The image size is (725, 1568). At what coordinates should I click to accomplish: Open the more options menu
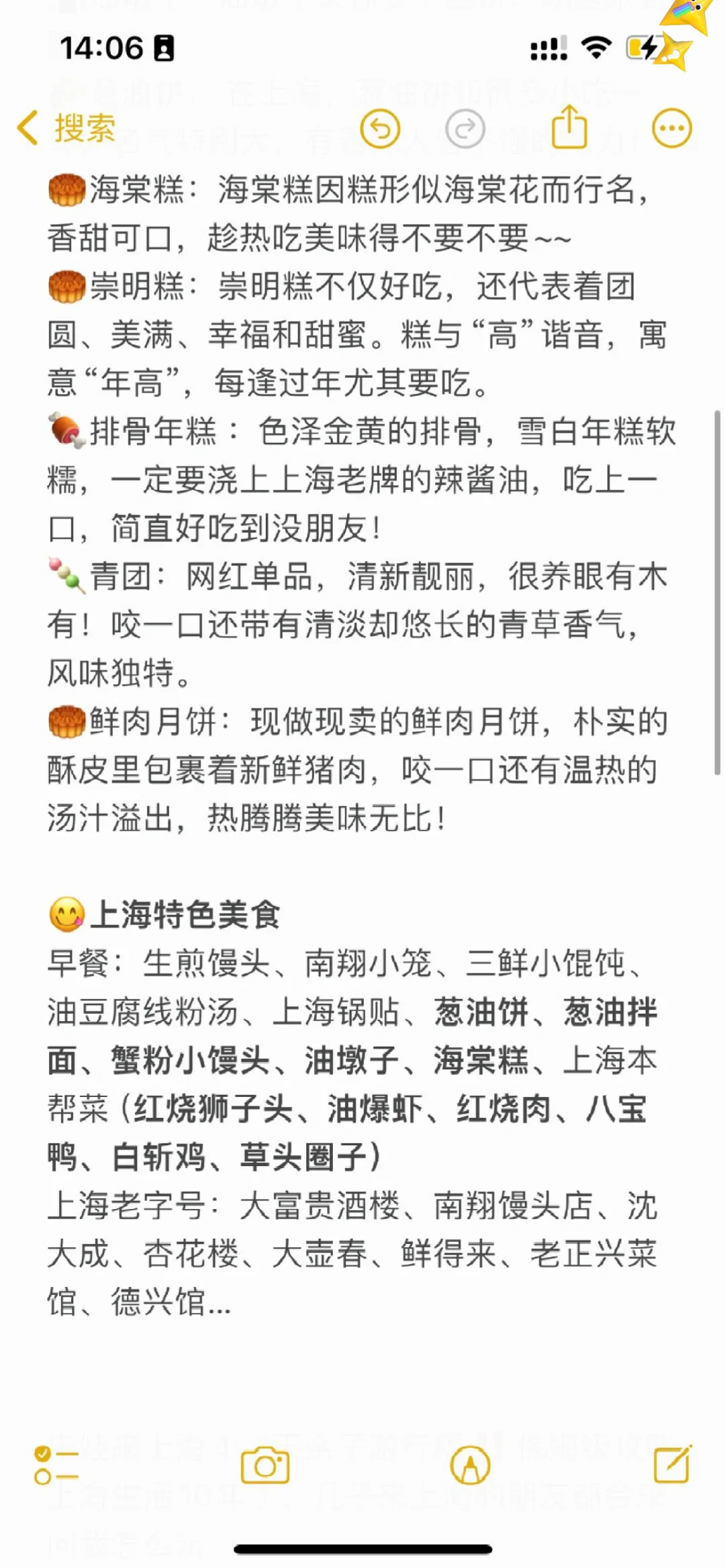pos(671,127)
